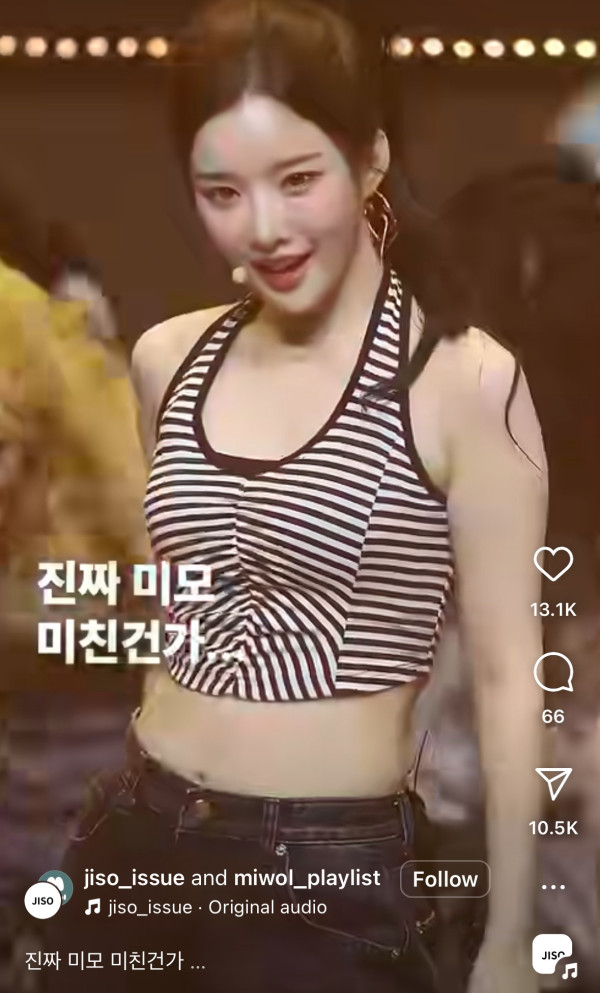Open the jiso_issue username link

click(135, 878)
